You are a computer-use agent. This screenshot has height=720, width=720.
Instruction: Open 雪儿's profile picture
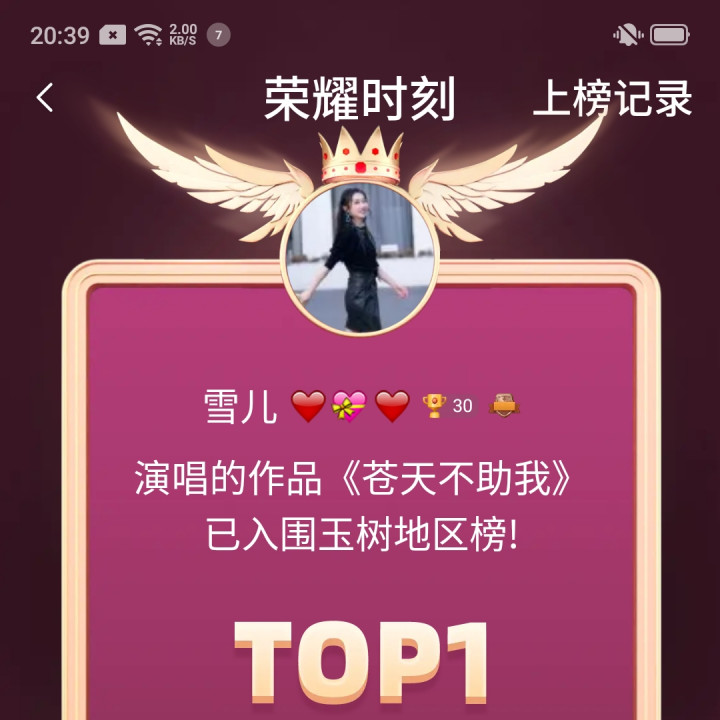click(361, 257)
